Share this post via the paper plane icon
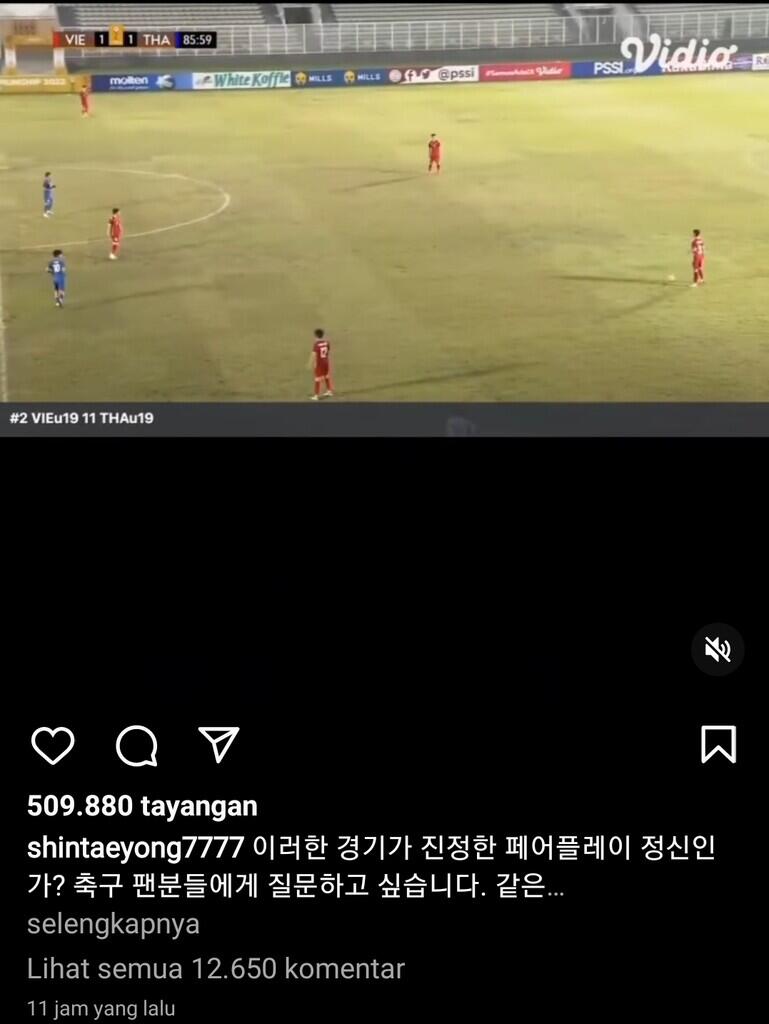The width and height of the screenshot is (769, 1024). pyautogui.click(x=218, y=744)
